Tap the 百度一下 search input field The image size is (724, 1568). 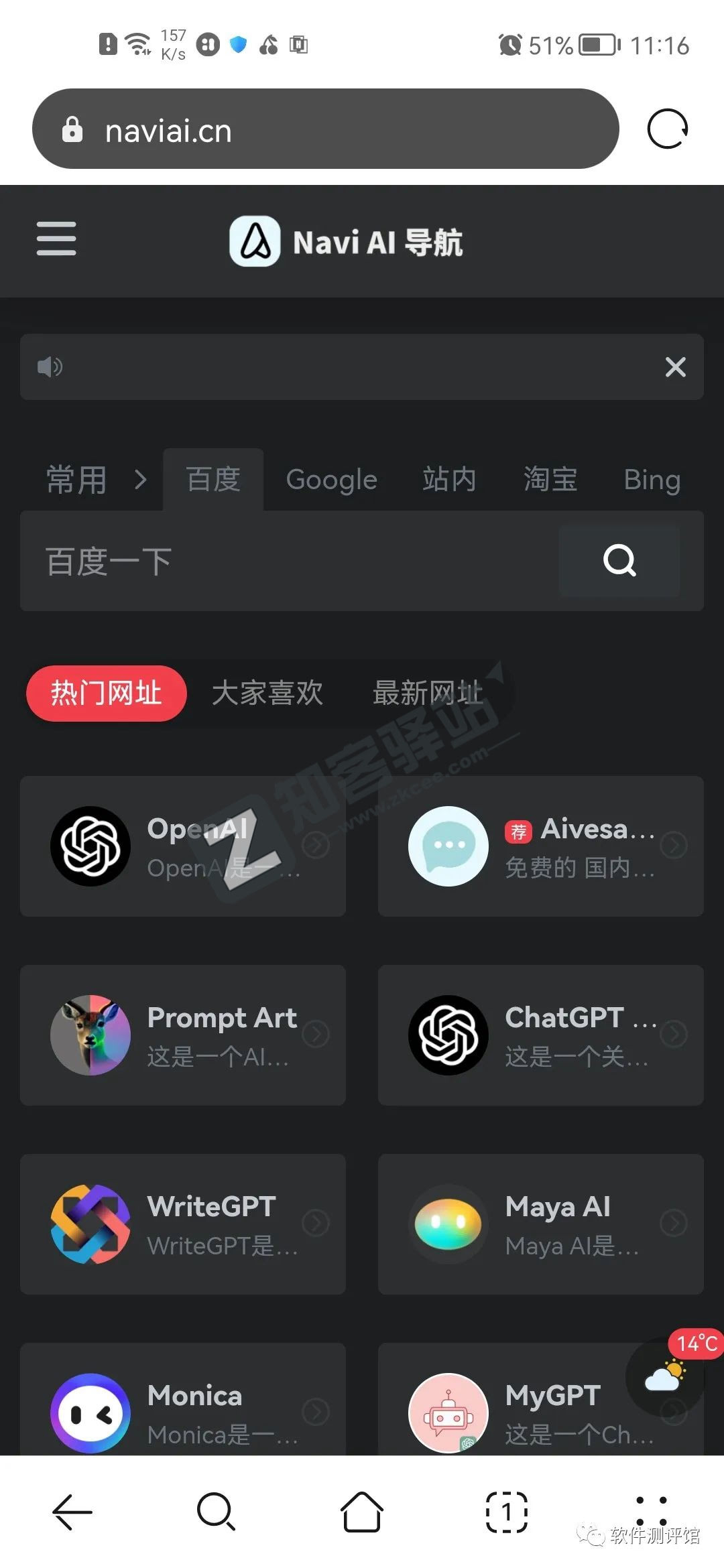[268, 561]
